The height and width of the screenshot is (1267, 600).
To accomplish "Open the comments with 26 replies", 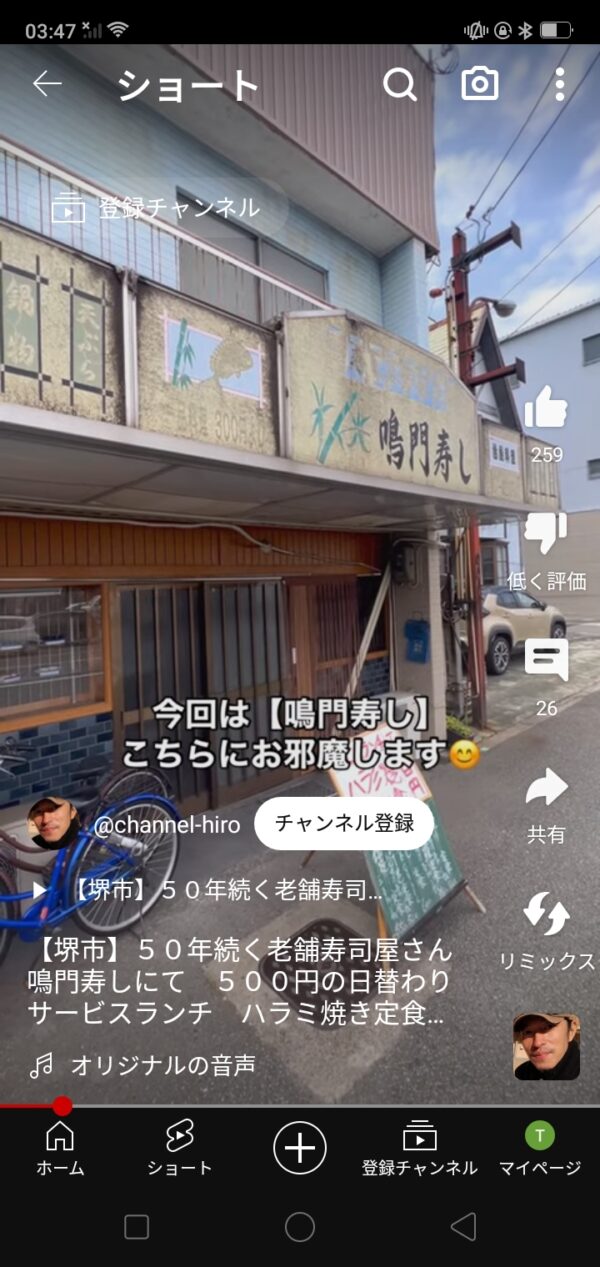I will [x=546, y=662].
